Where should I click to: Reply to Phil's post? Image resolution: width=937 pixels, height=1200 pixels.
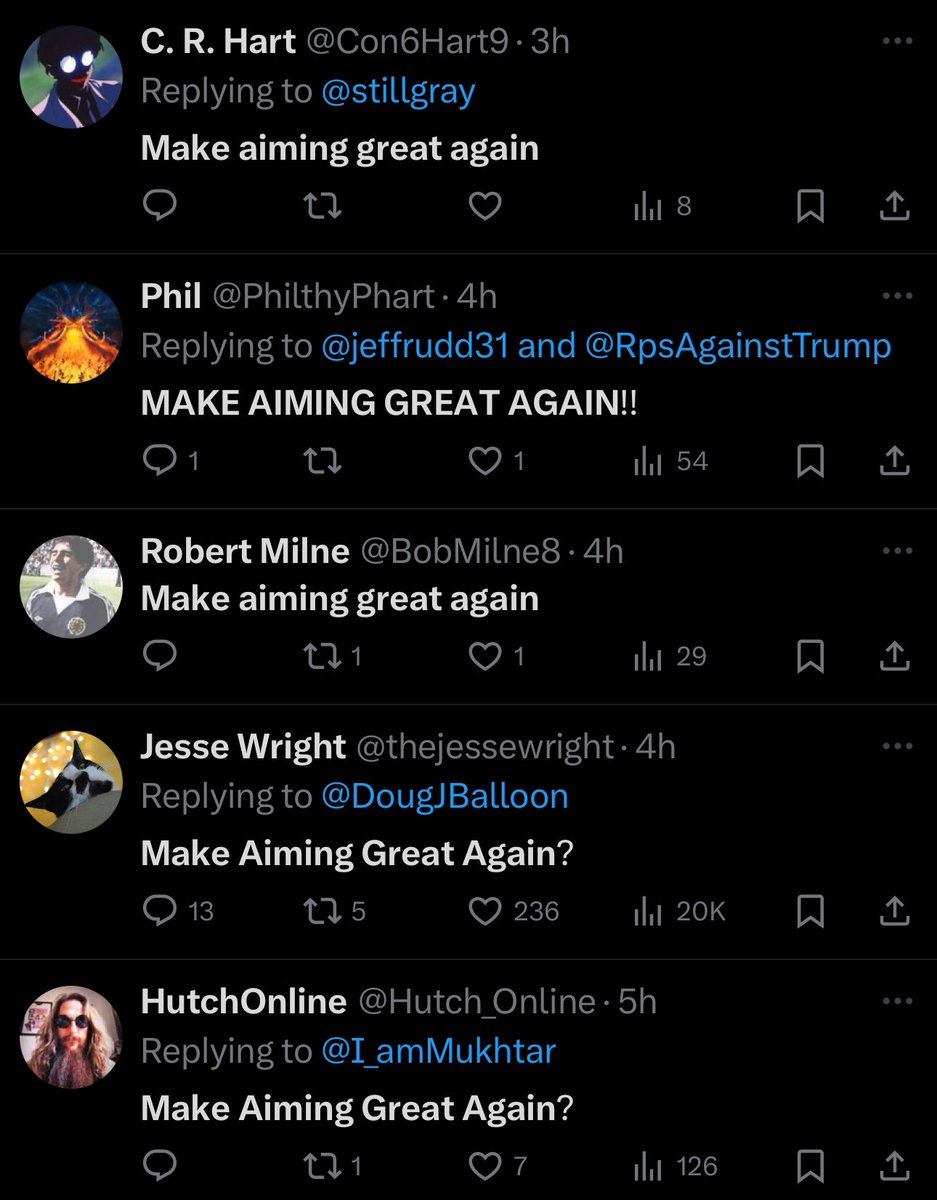160,461
